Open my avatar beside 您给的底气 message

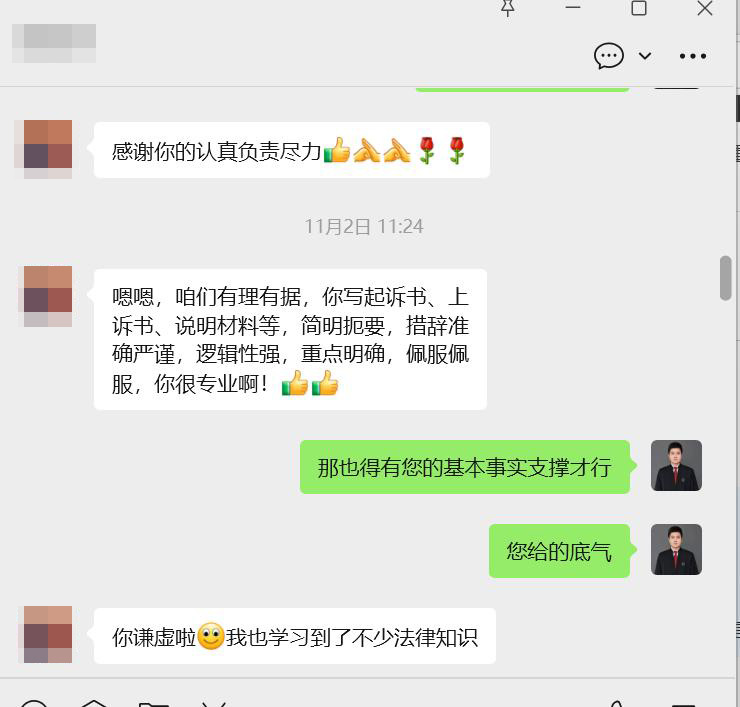[677, 550]
